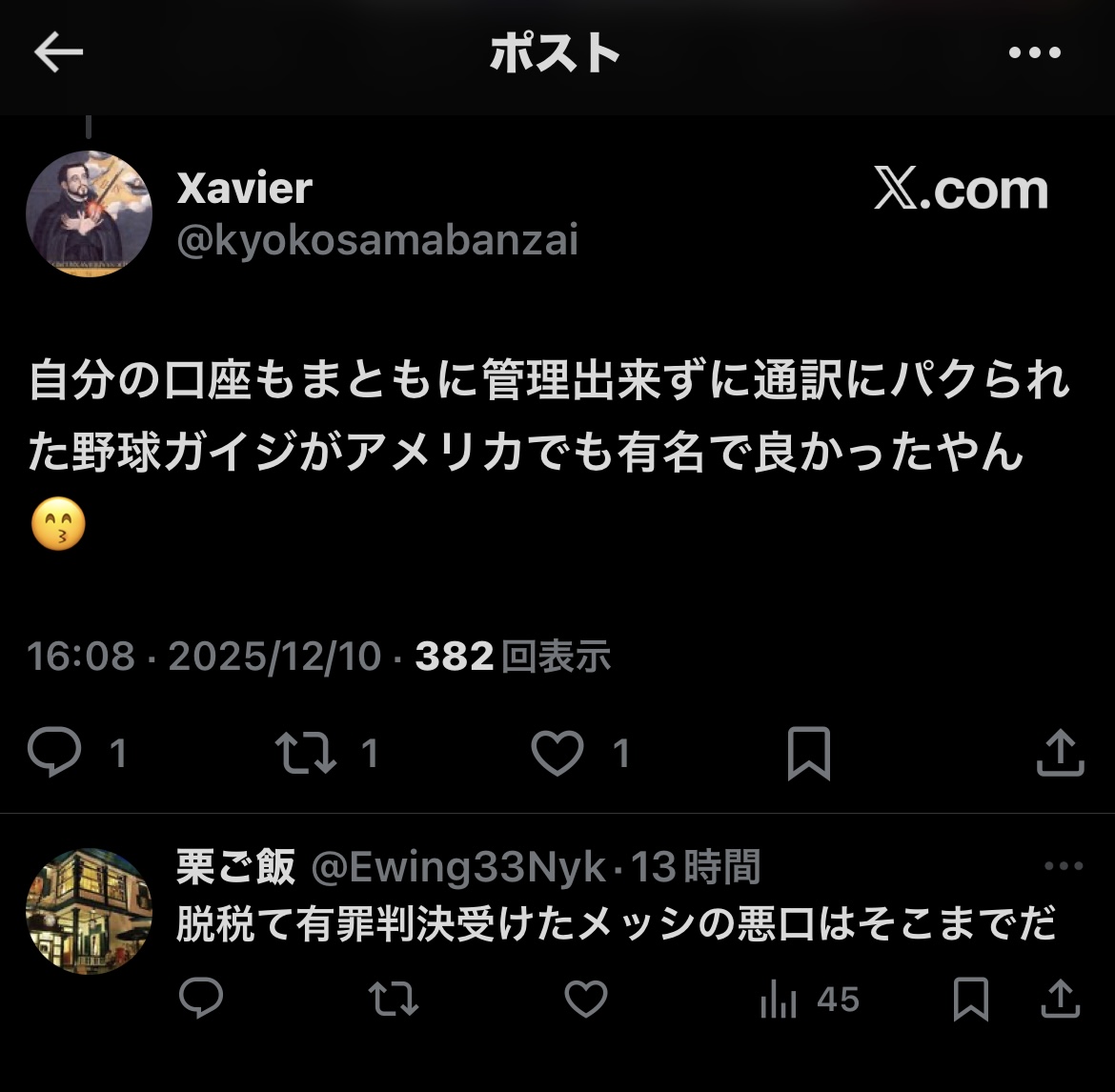
Task: Bookmark 栗ご飯's reply
Action: tap(971, 999)
